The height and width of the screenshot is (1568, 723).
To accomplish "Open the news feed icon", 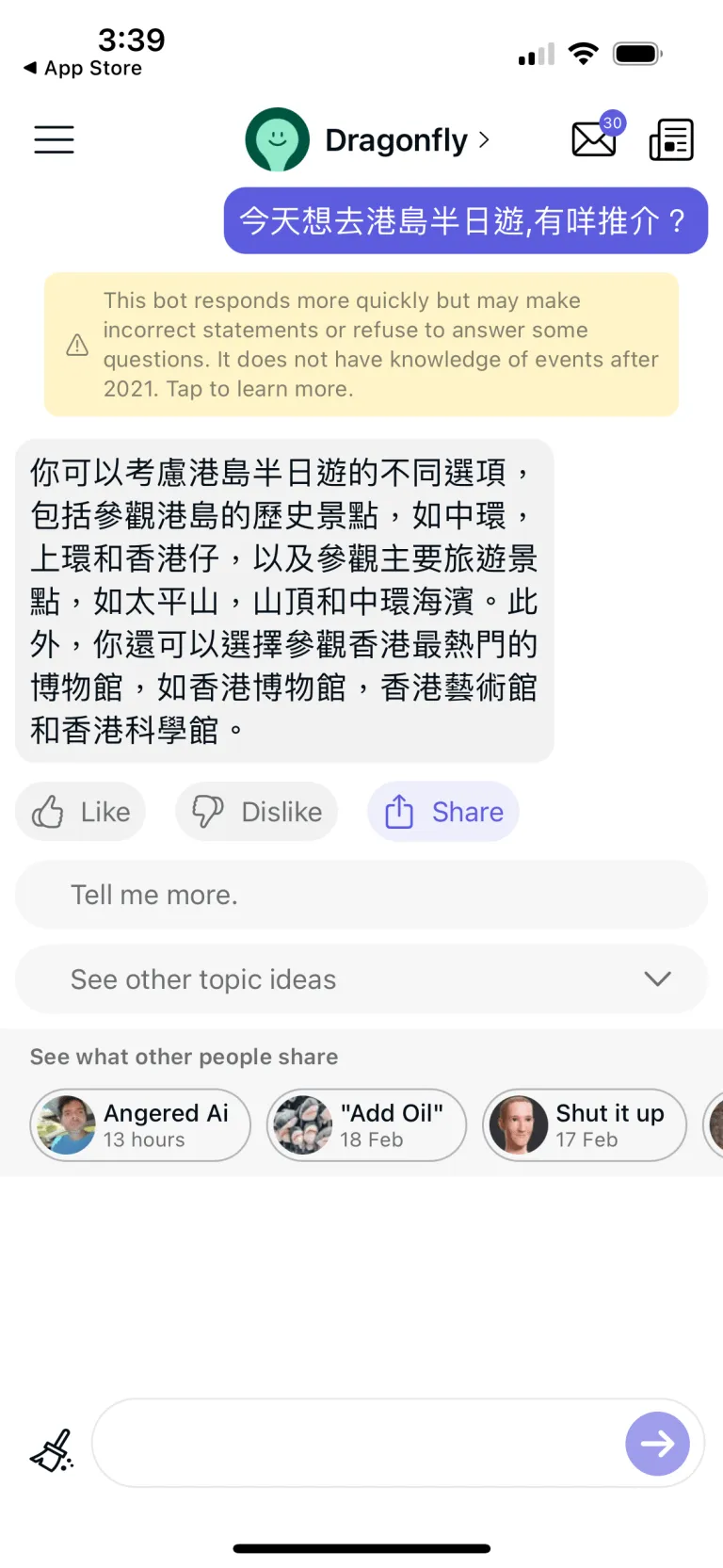I will click(671, 140).
